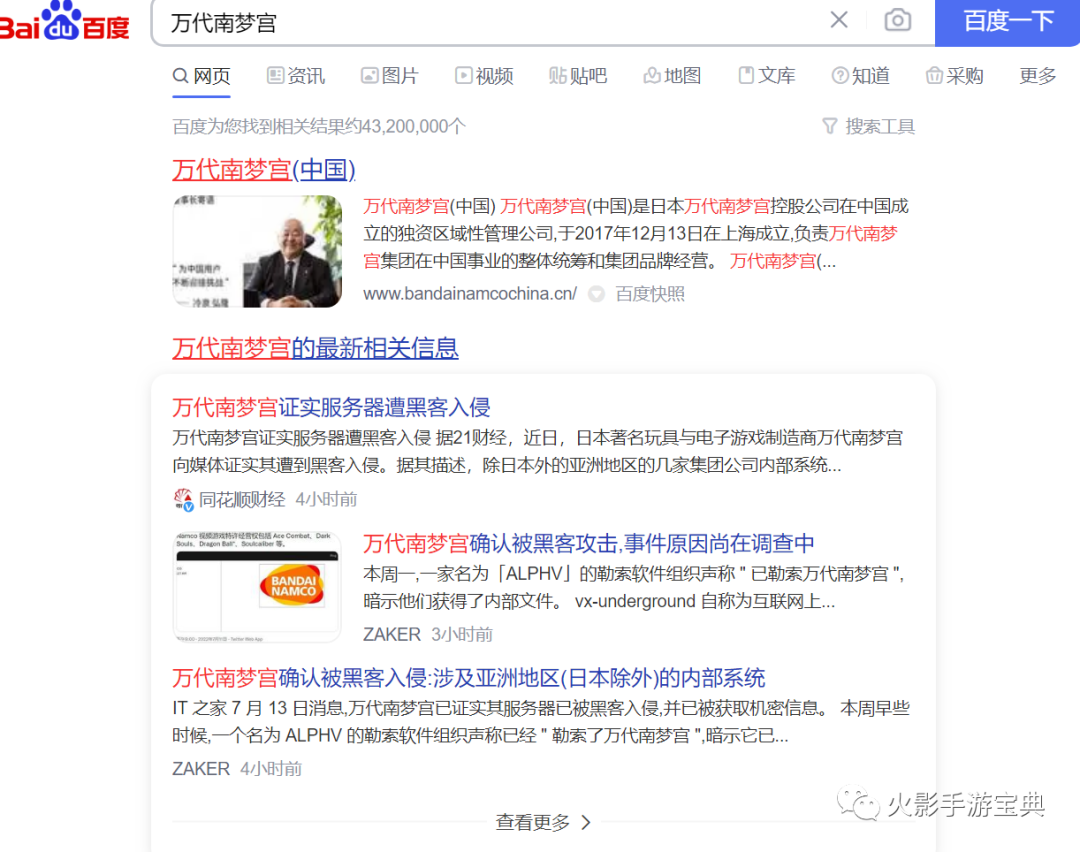Switch to the 知道 tab

861,76
